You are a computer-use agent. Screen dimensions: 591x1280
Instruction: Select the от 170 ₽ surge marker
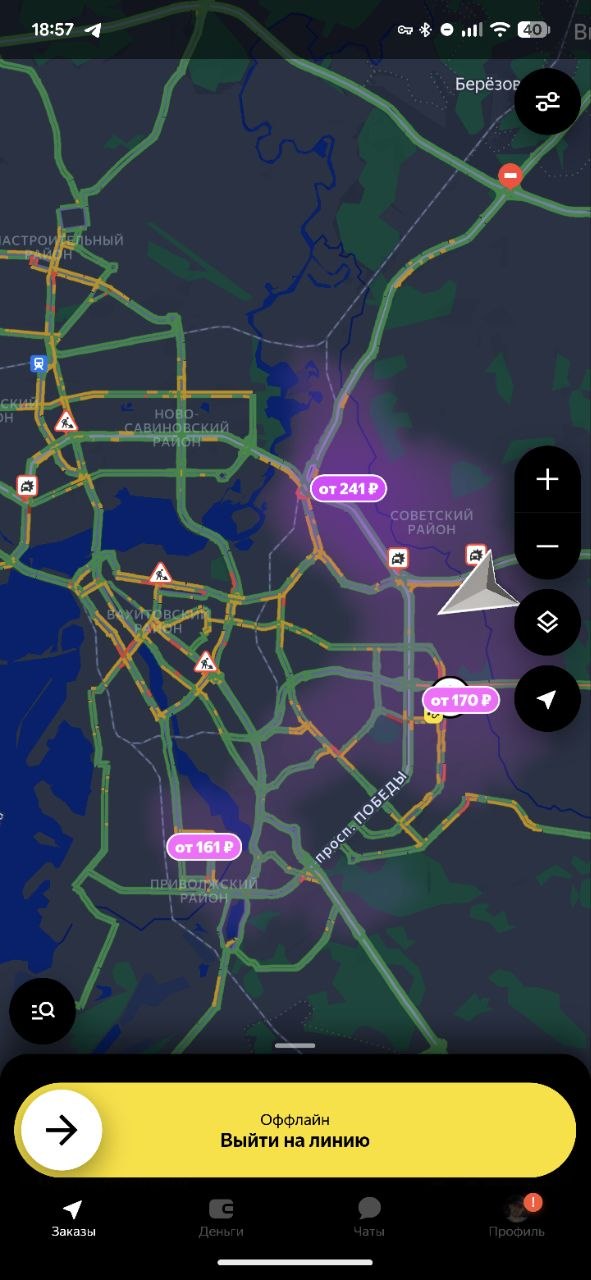[461, 700]
